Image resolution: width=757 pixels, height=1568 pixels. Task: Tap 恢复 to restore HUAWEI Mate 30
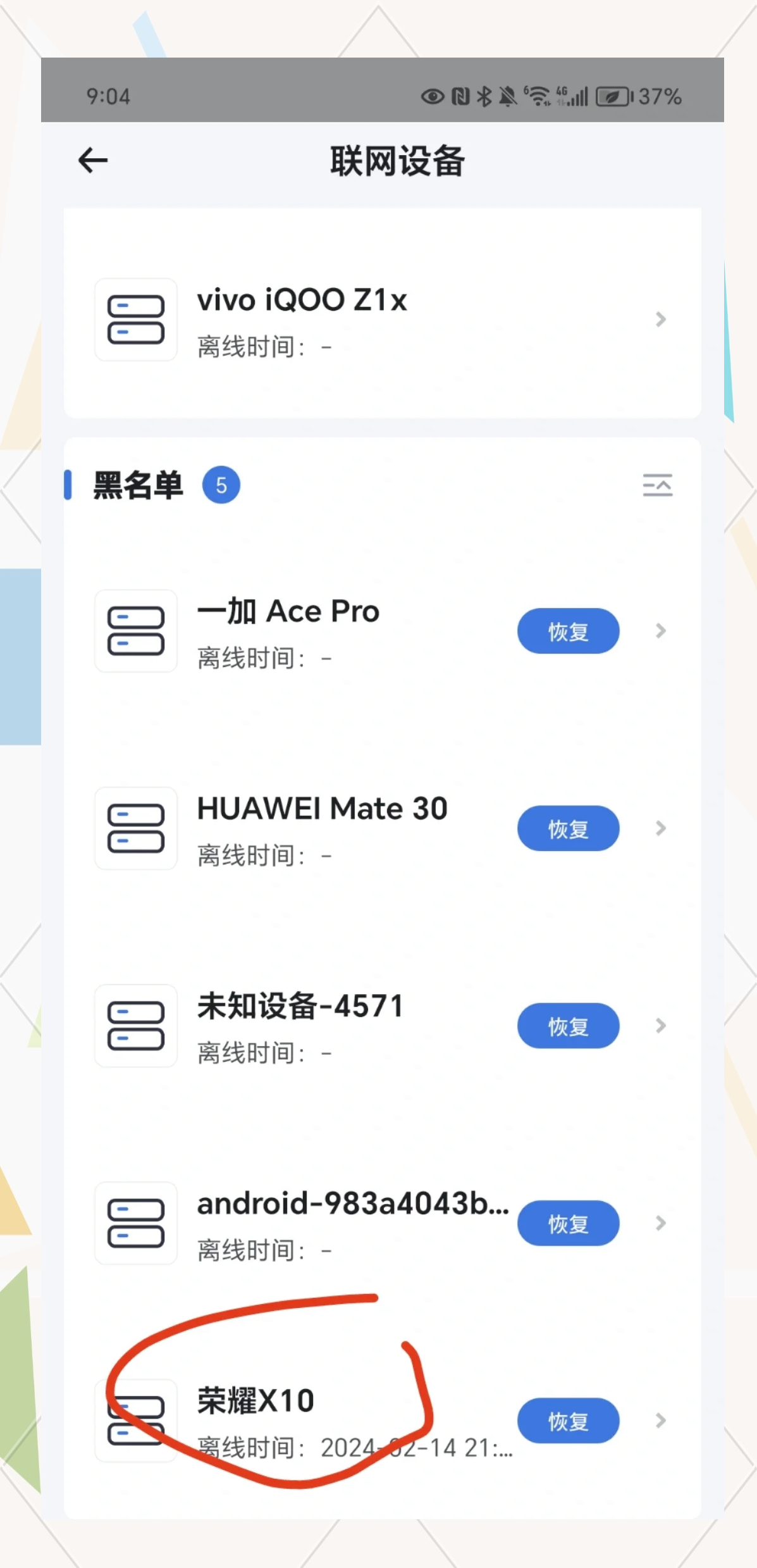coord(568,828)
